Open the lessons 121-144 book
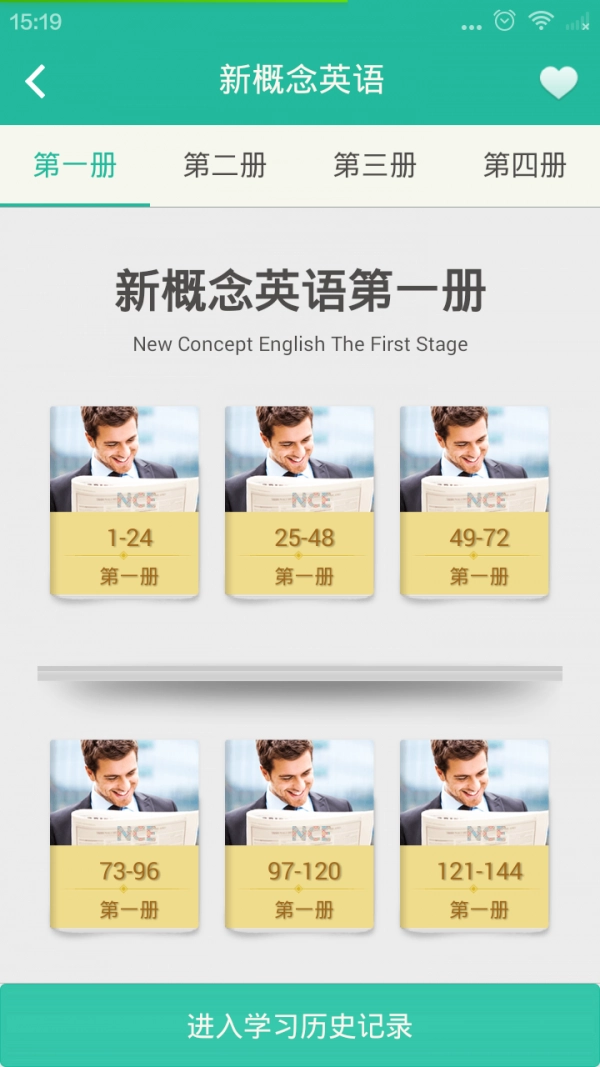The height and width of the screenshot is (1067, 600). click(x=475, y=835)
